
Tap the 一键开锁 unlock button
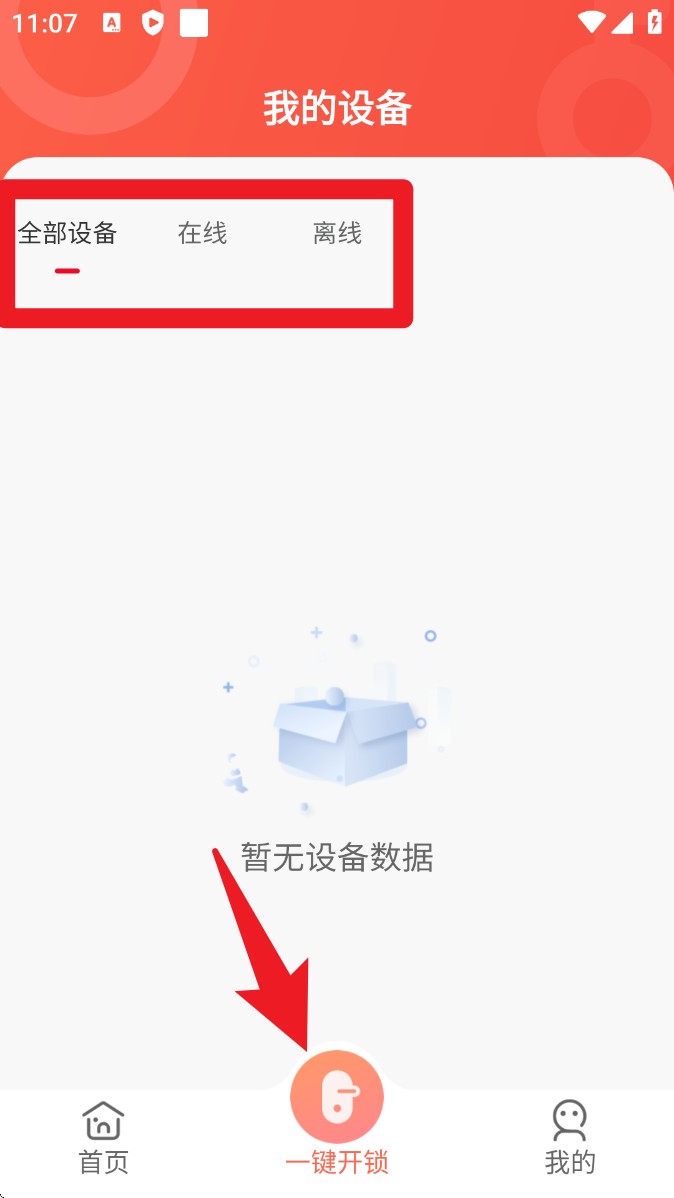click(x=337, y=1105)
